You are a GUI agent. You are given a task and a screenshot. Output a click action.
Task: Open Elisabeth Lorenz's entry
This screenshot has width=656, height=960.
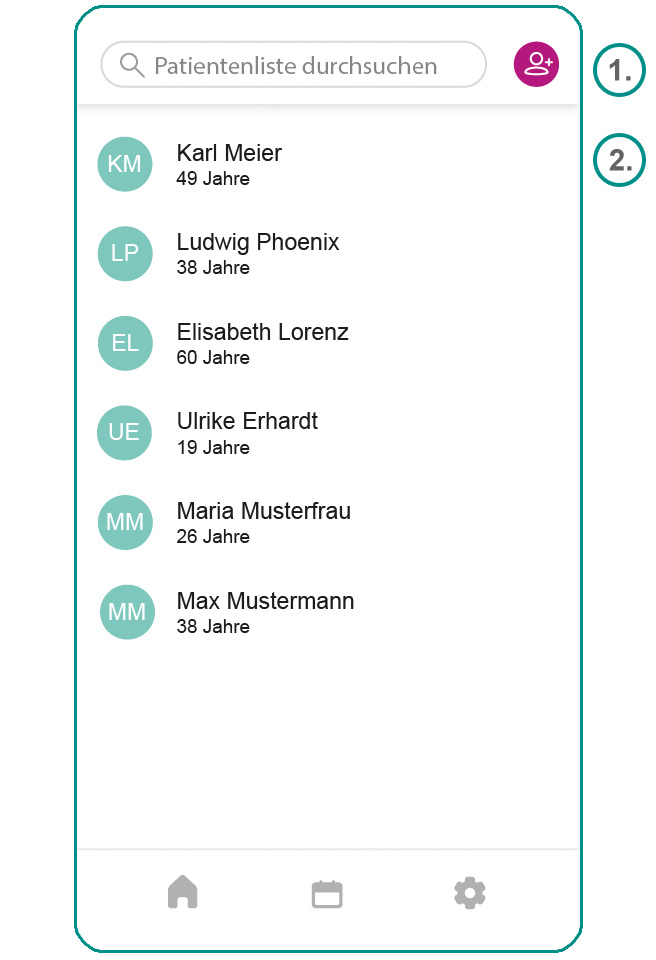262,343
